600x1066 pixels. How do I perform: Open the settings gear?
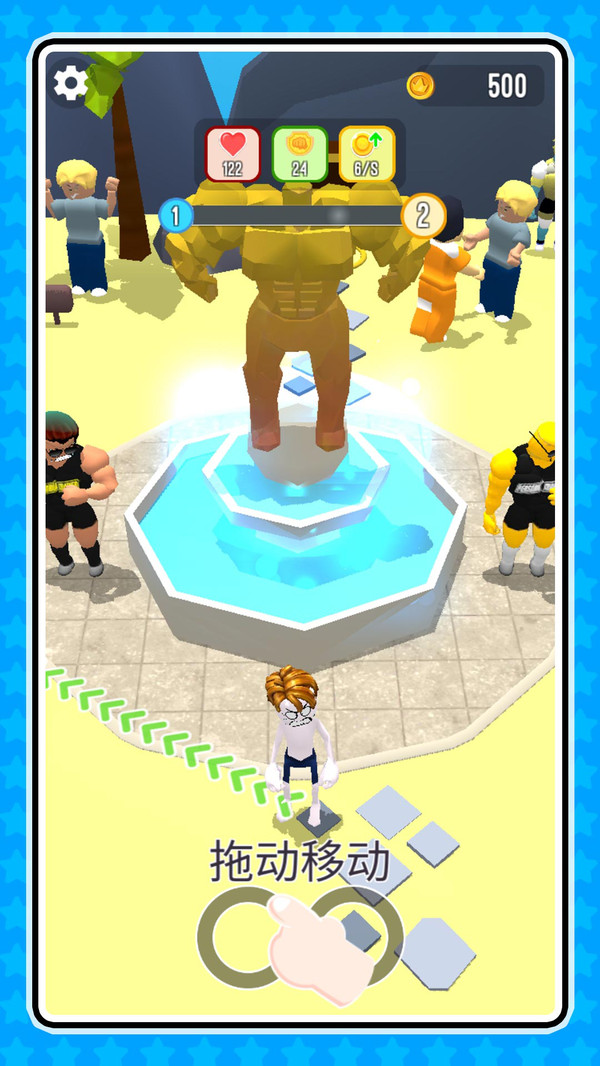pyautogui.click(x=70, y=84)
